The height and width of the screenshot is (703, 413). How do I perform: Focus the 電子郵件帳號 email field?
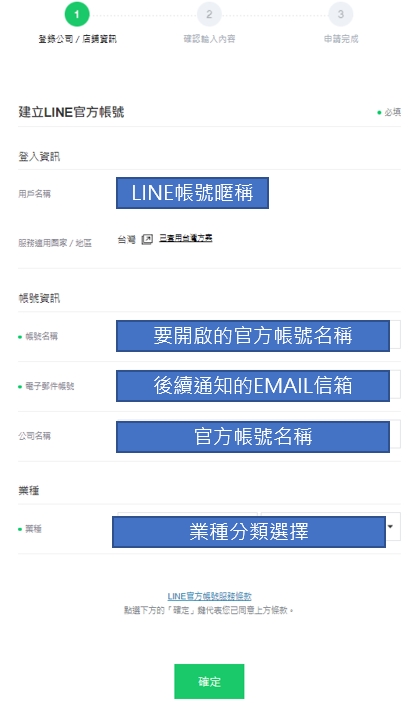tap(258, 385)
